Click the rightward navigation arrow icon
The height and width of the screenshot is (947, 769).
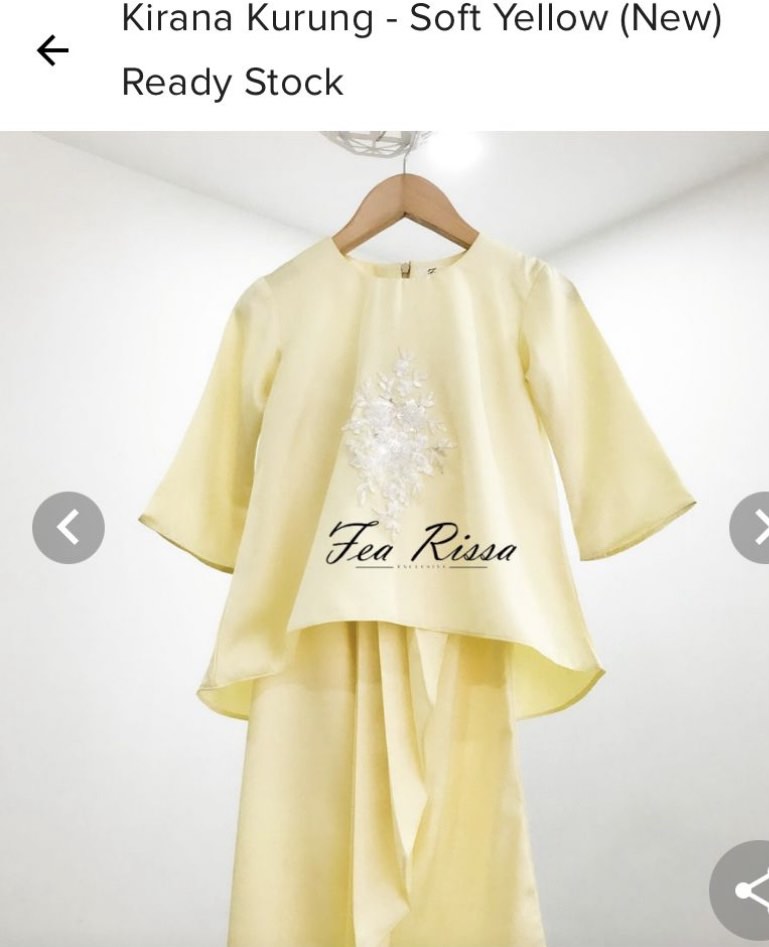757,526
